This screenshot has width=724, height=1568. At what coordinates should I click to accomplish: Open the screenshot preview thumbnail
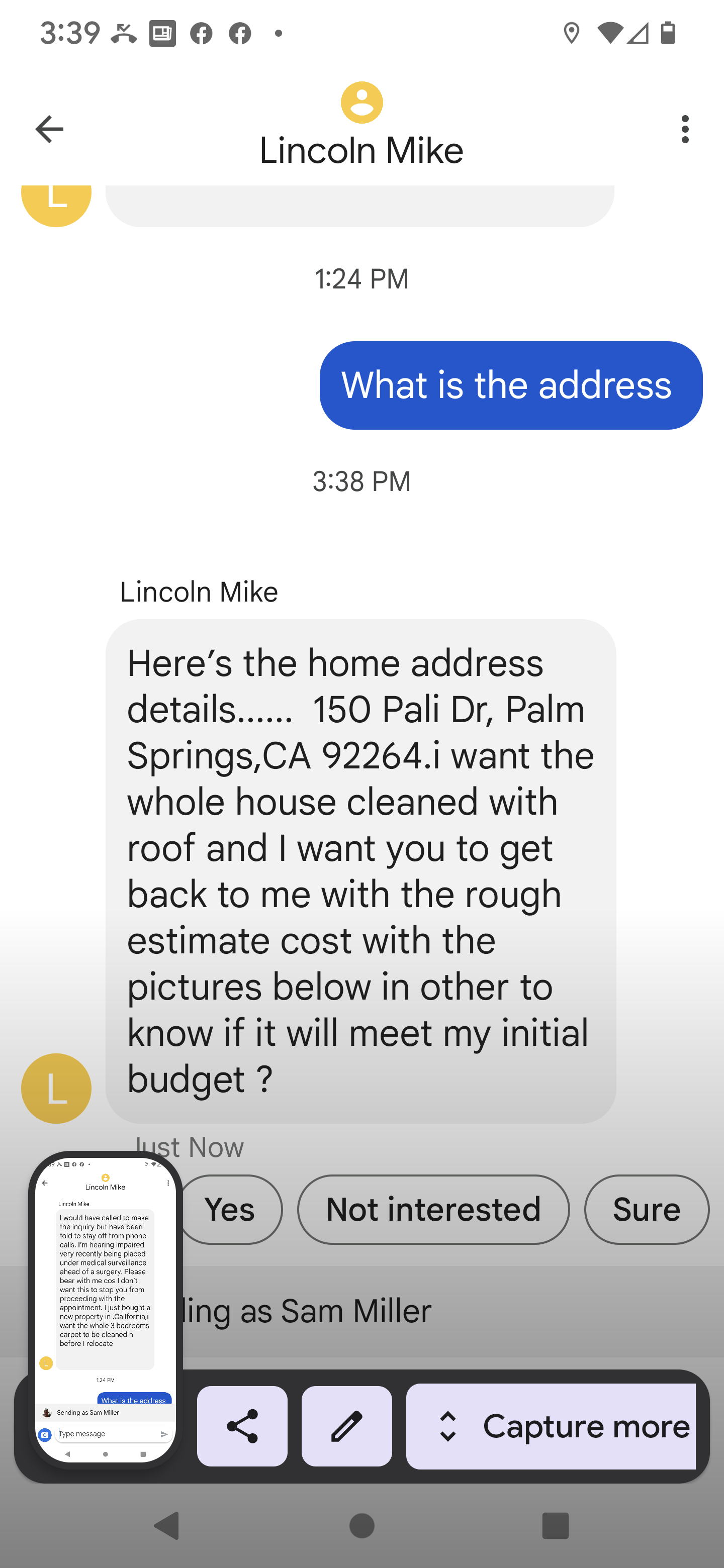(106, 1309)
